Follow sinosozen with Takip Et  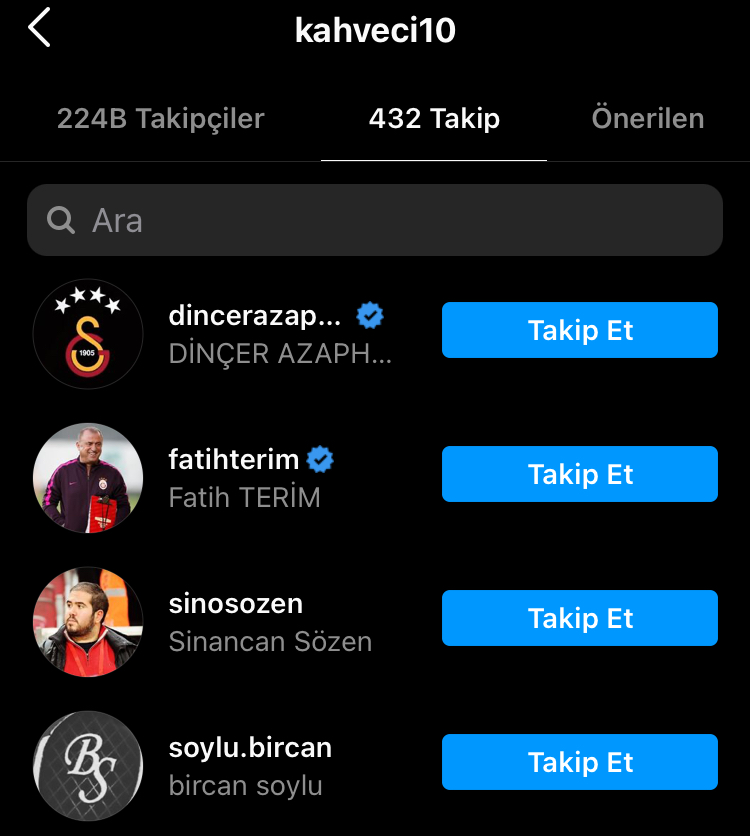click(580, 618)
